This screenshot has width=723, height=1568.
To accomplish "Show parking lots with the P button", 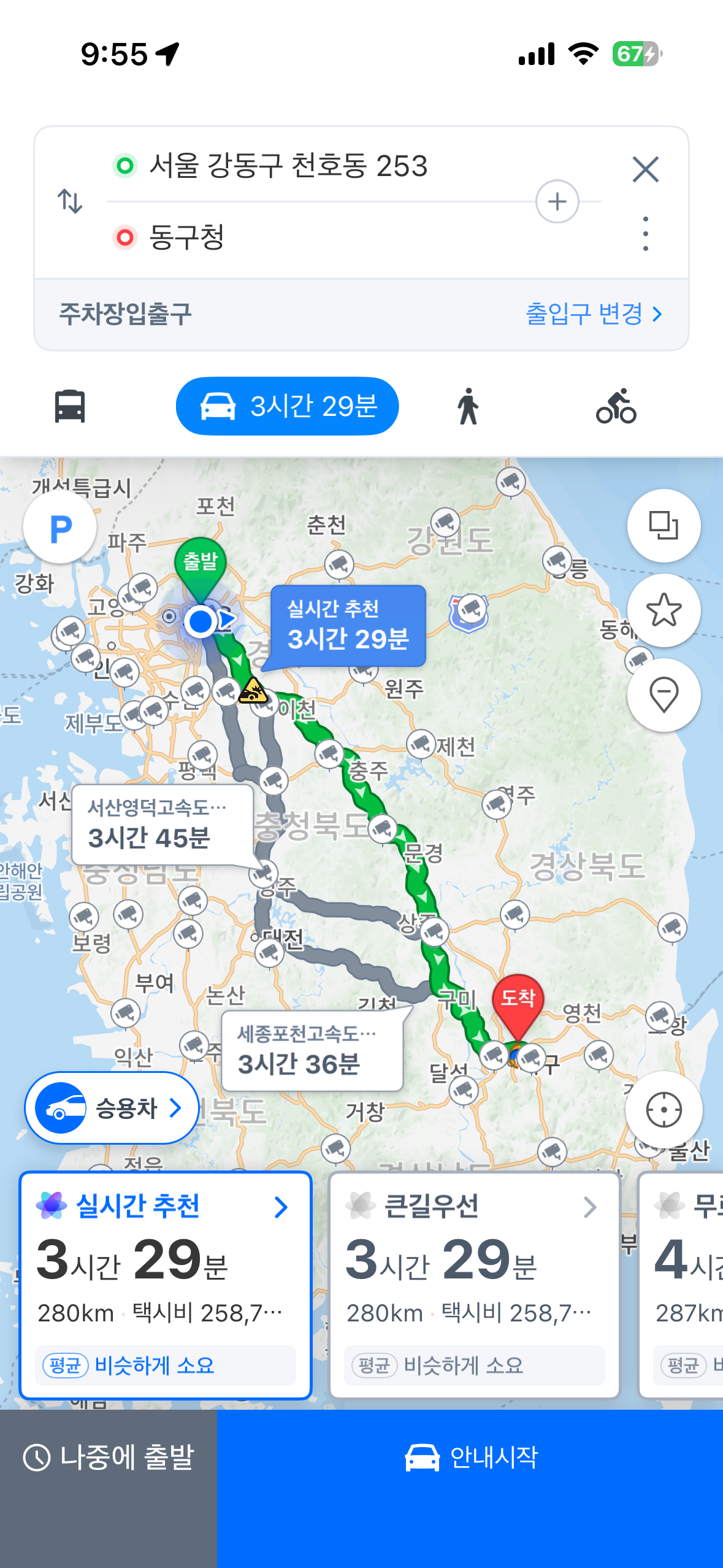I will [60, 526].
